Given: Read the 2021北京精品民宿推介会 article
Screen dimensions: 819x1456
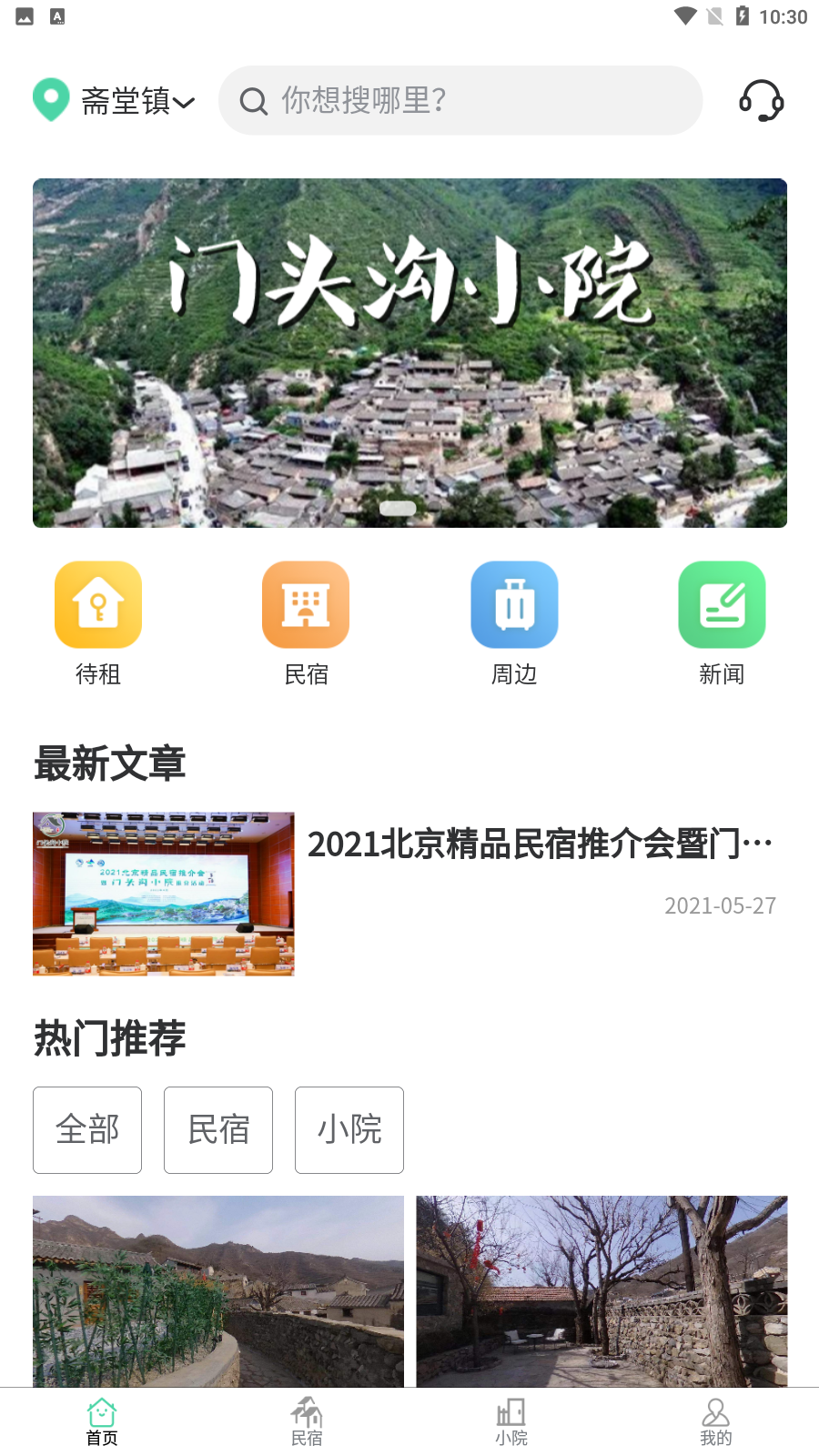Looking at the screenshot, I should pos(539,844).
